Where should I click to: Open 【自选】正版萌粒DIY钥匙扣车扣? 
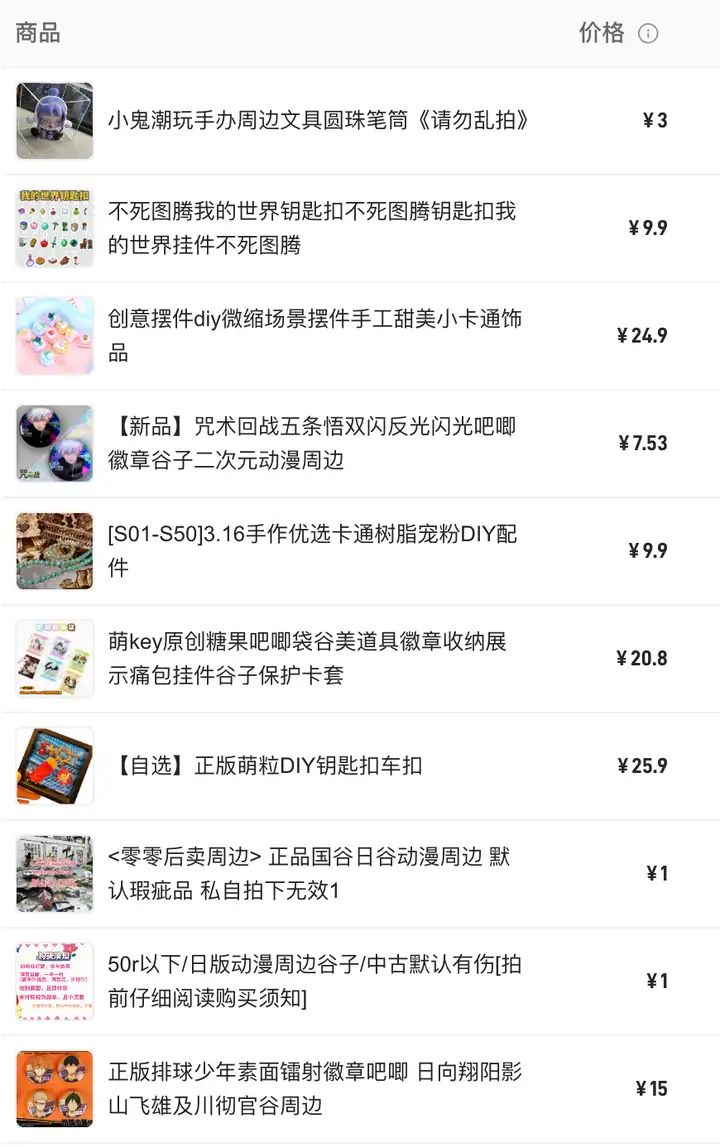(x=270, y=766)
